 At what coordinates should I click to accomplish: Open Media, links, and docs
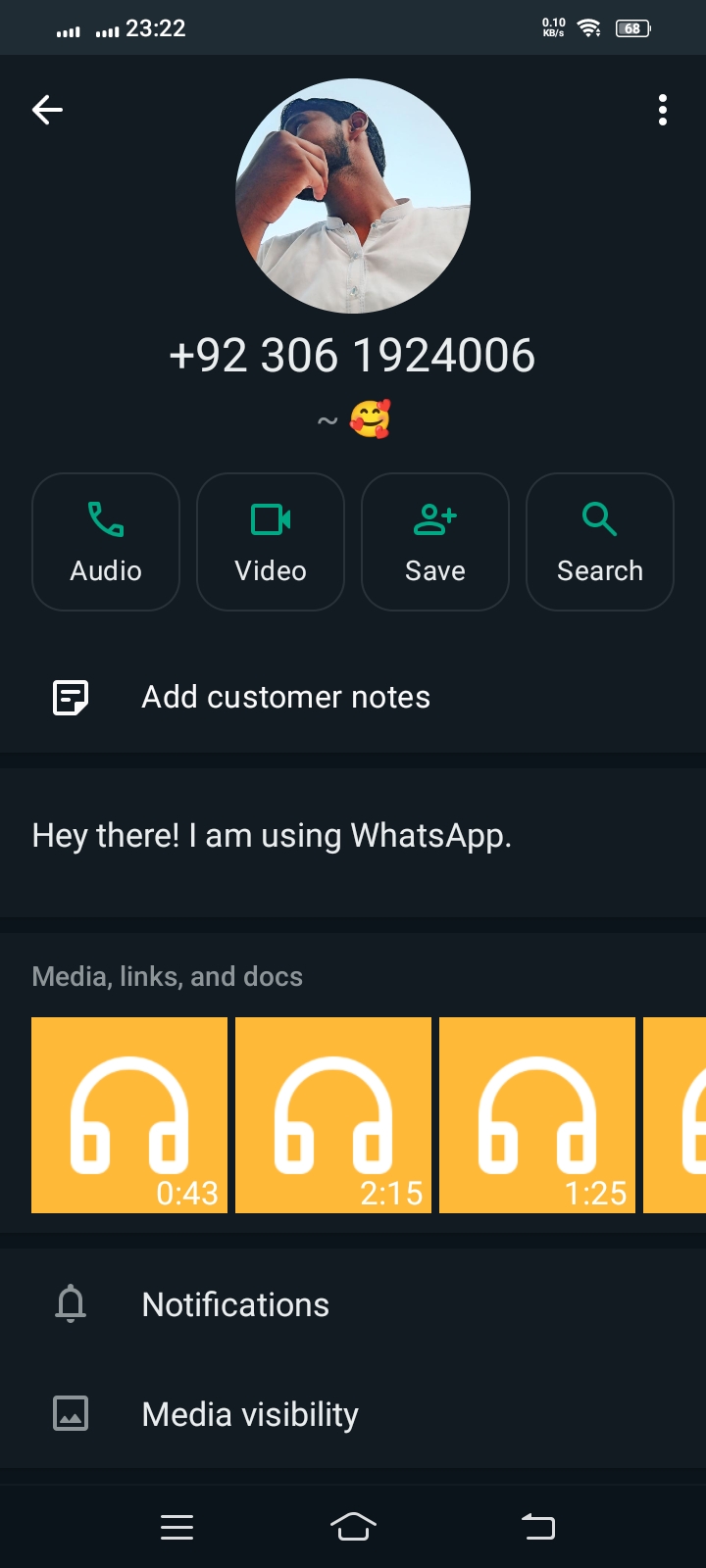[x=168, y=976]
